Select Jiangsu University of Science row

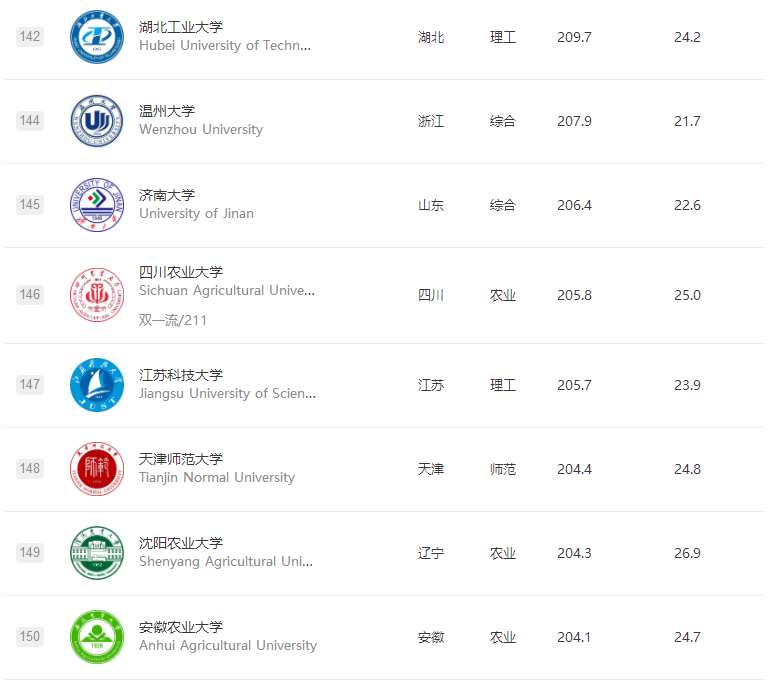[x=181, y=375]
